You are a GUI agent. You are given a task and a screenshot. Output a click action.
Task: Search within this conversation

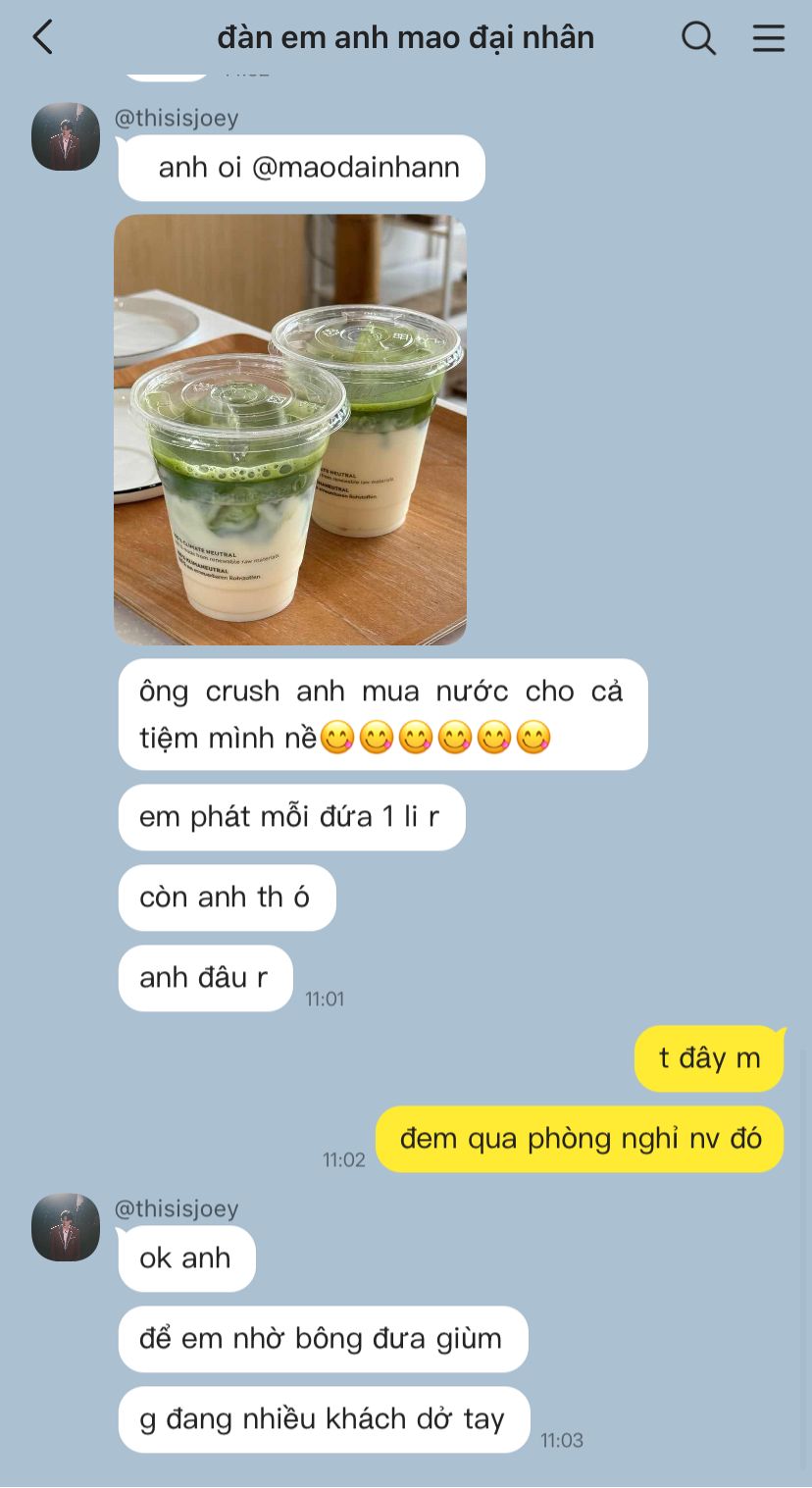[698, 38]
